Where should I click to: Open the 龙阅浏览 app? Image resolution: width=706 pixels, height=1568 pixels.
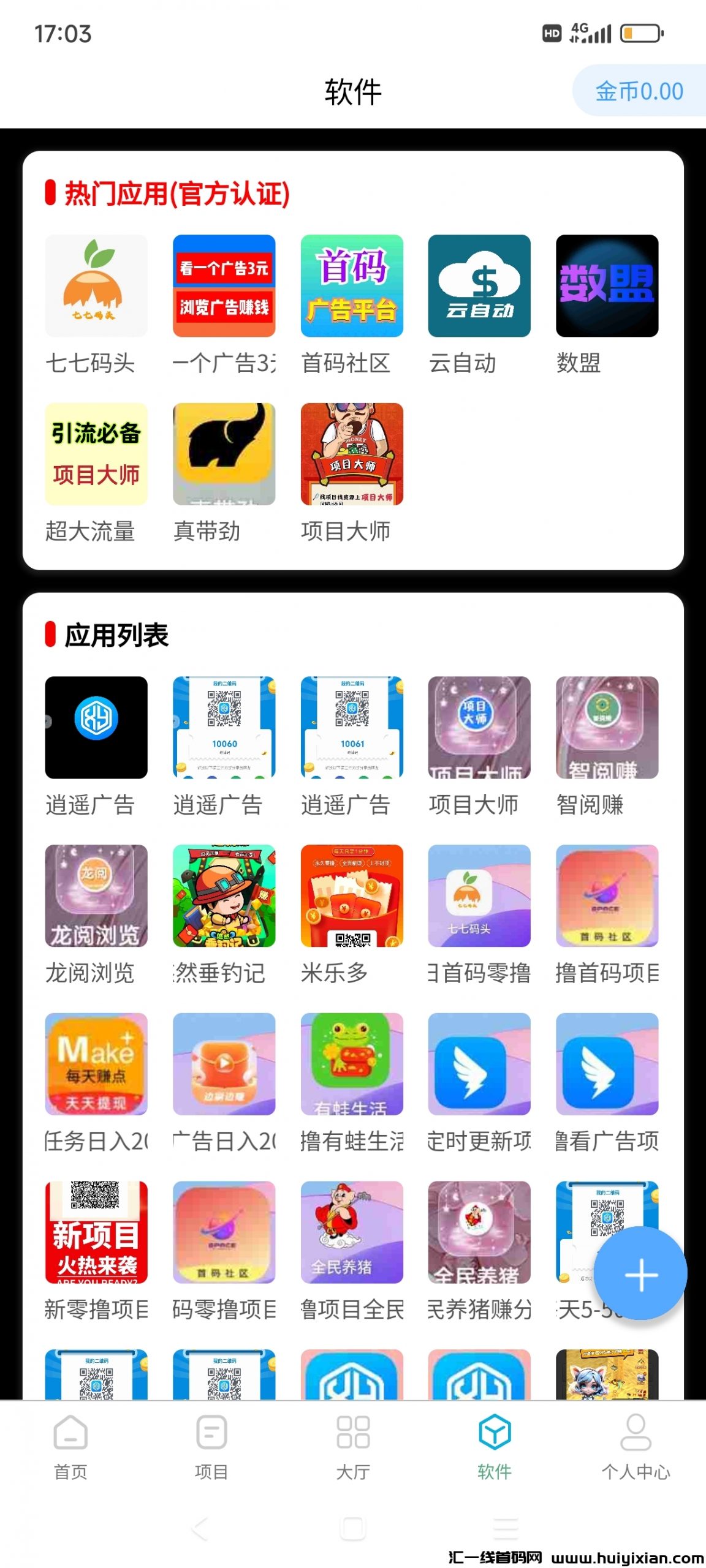pos(96,895)
